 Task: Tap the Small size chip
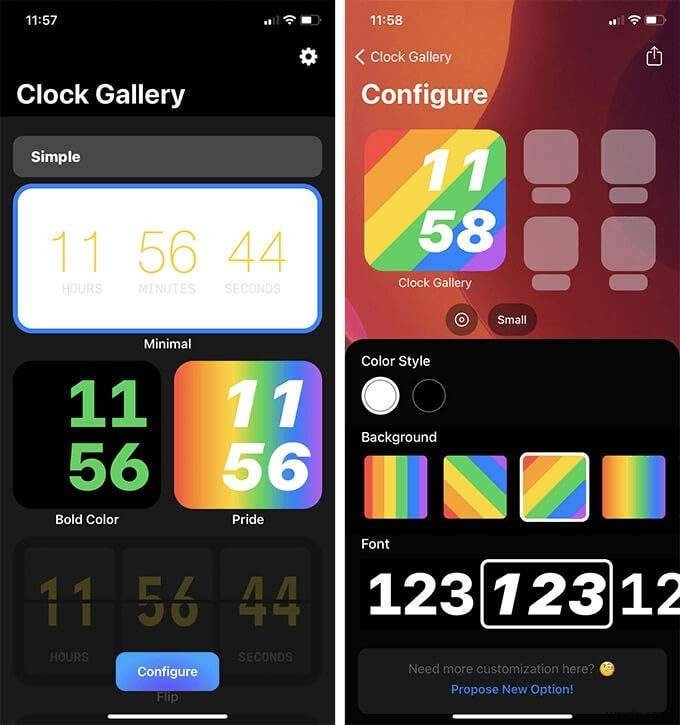pos(512,320)
